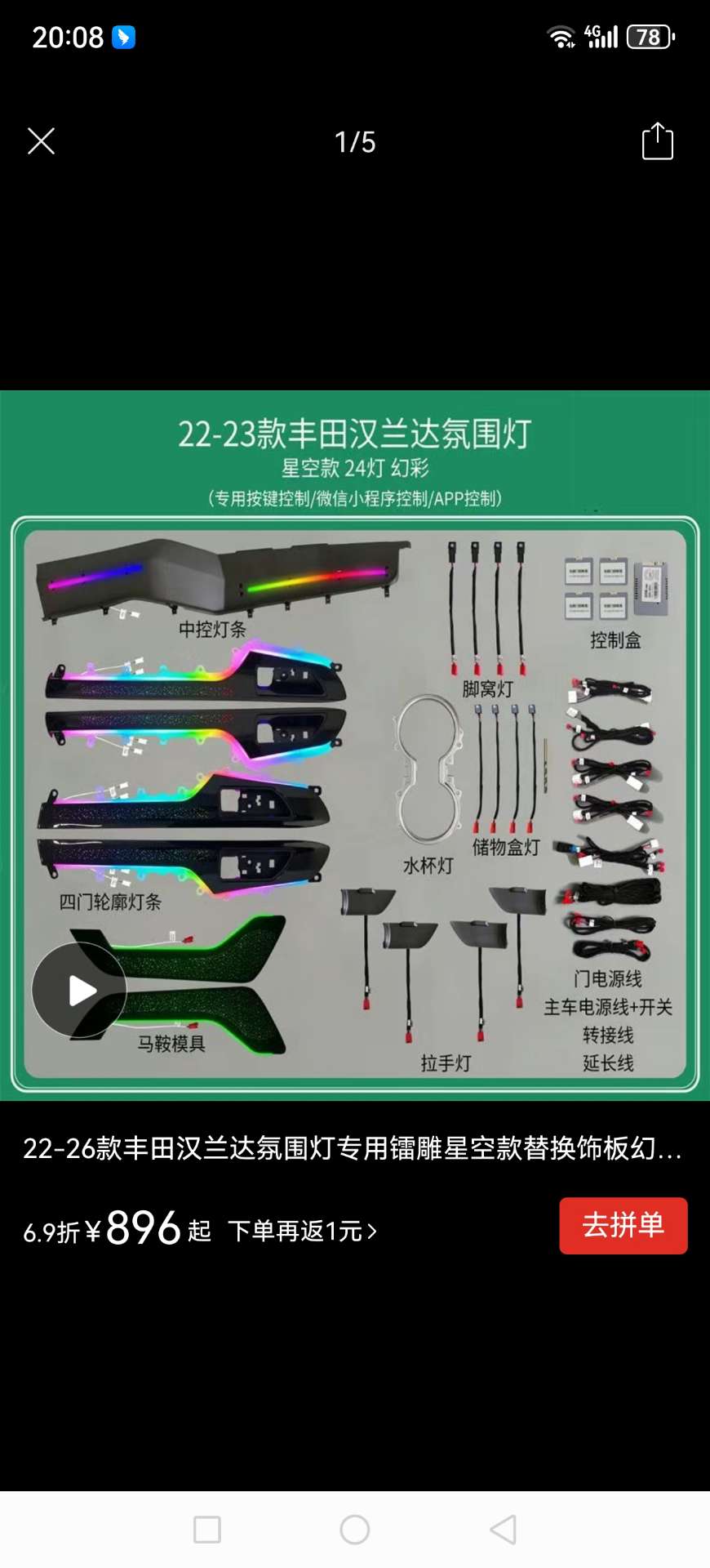Go back with the system back button
Image resolution: width=710 pixels, height=1568 pixels.
503,1529
